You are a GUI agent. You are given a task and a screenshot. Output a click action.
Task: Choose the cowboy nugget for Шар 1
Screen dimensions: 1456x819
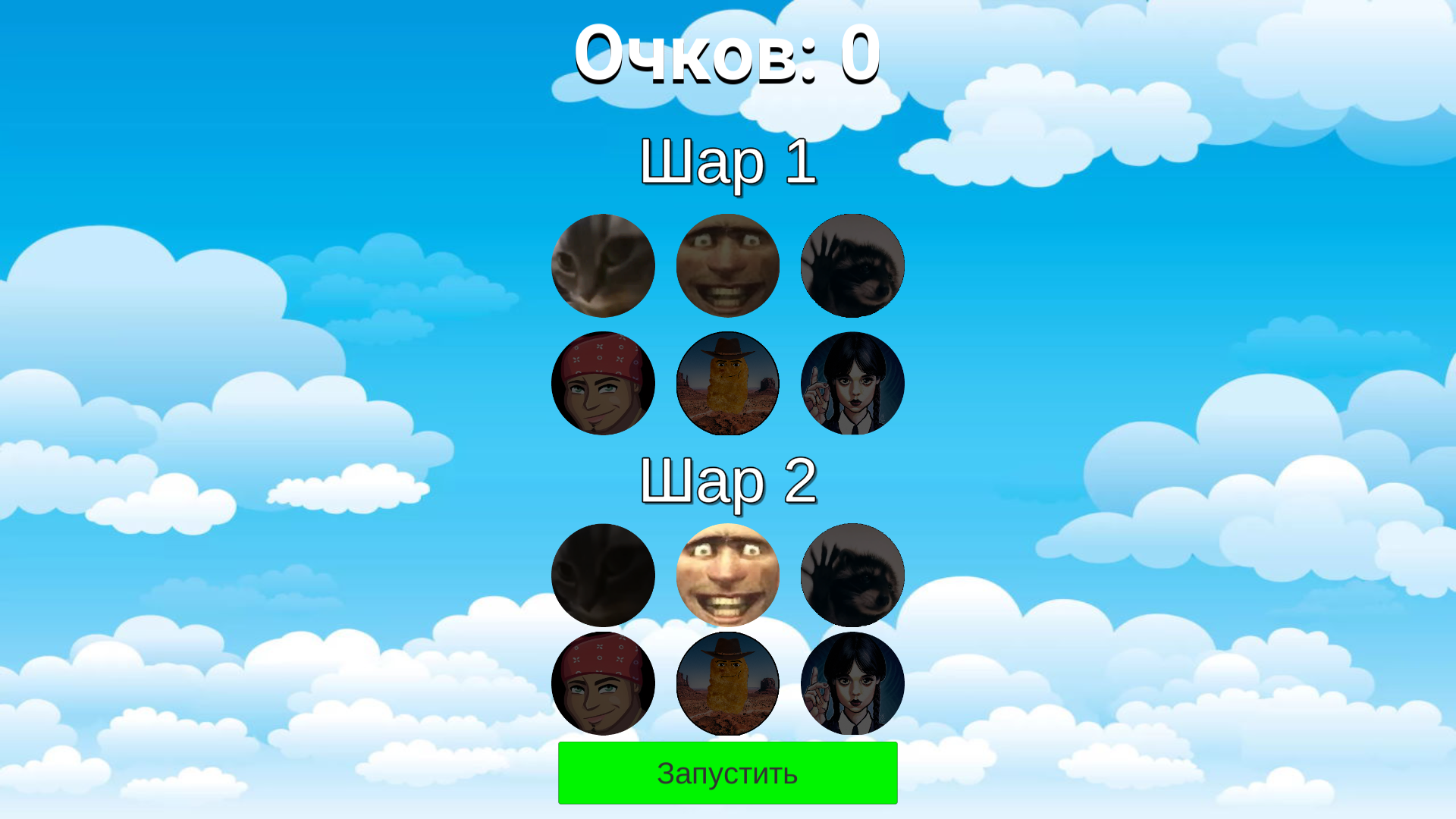728,383
